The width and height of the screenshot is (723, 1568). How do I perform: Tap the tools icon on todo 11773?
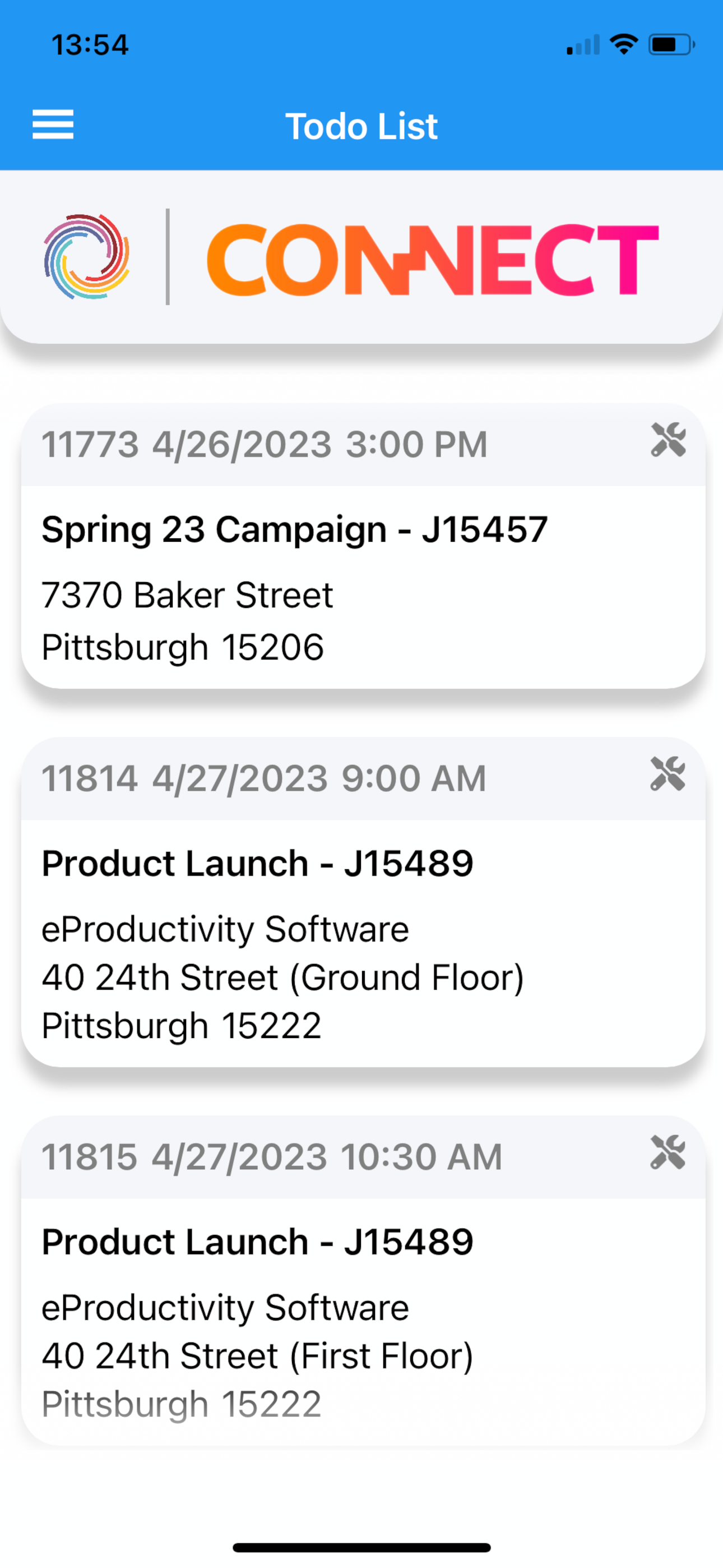[x=668, y=440]
